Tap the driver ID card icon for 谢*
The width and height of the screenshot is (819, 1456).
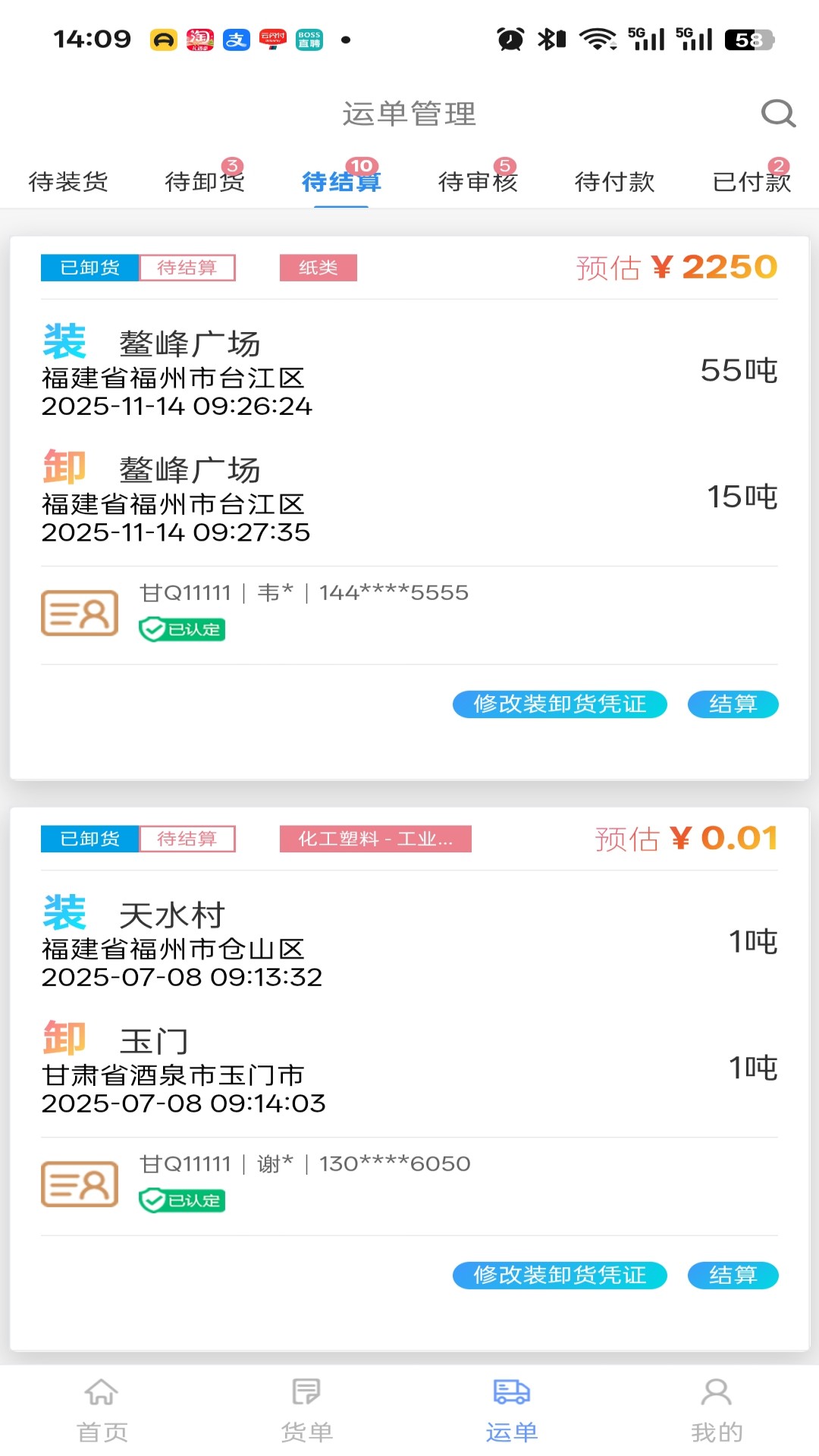tap(80, 1184)
